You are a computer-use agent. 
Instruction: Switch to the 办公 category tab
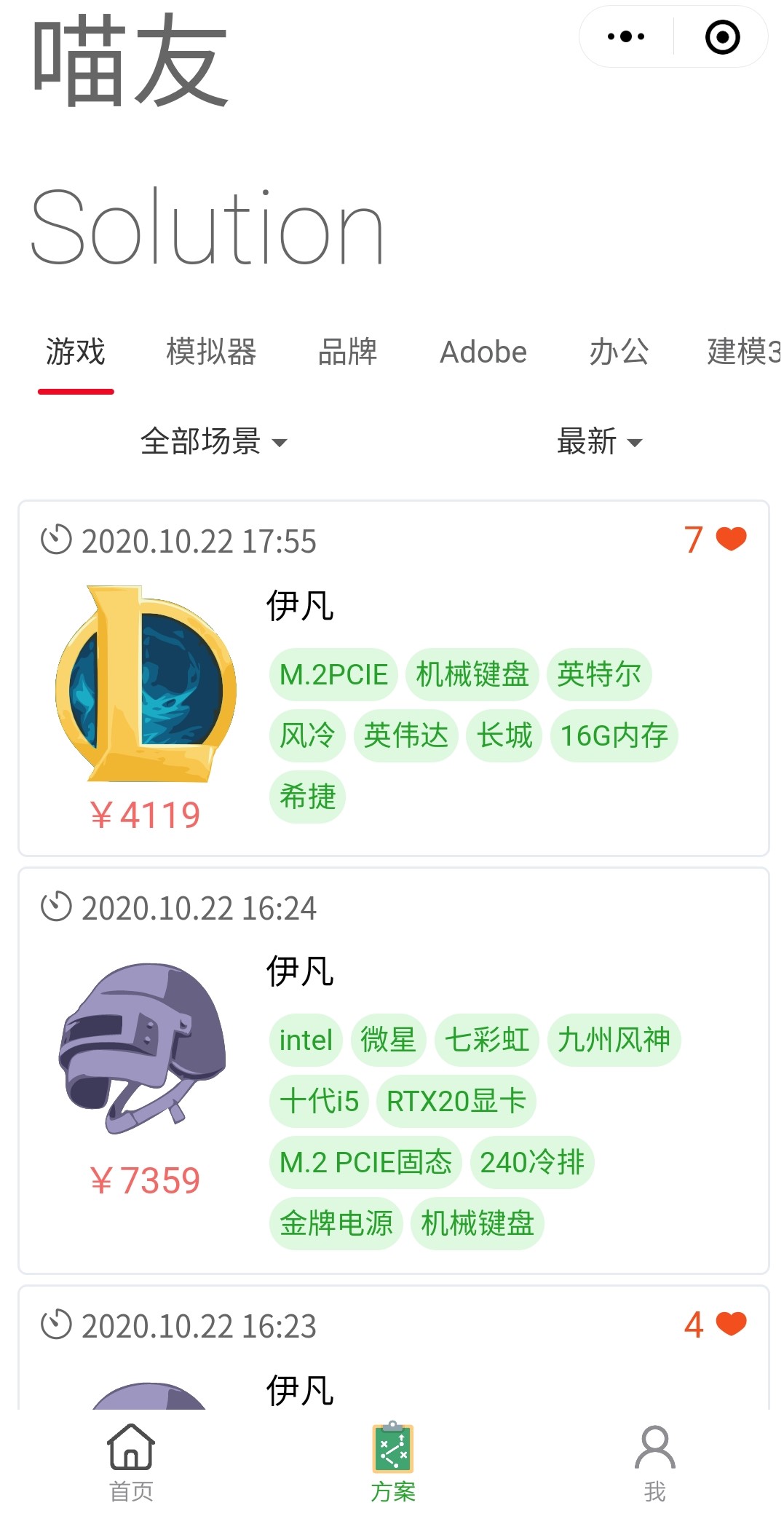[x=619, y=352]
